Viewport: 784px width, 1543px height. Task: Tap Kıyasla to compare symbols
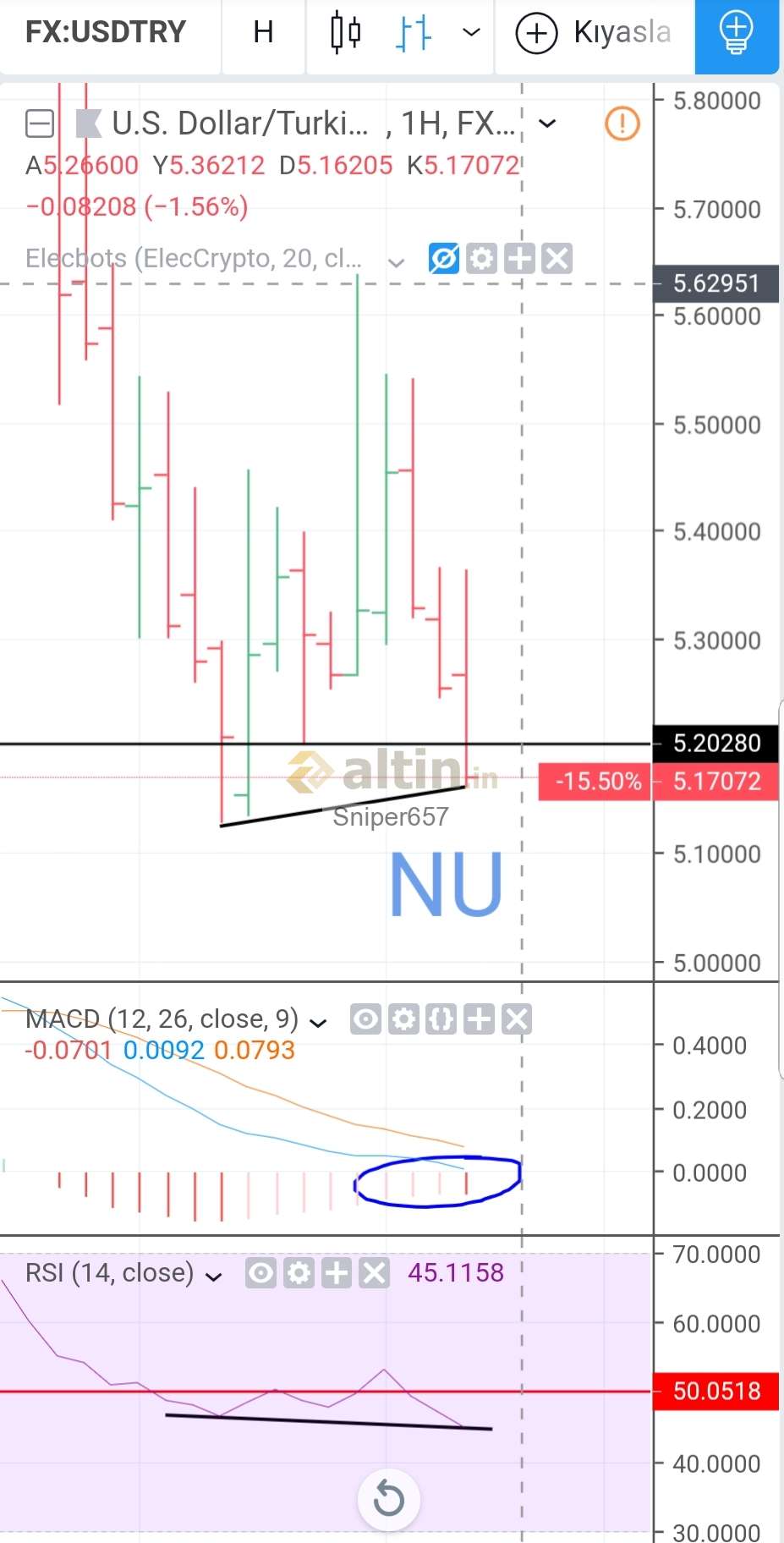[593, 33]
